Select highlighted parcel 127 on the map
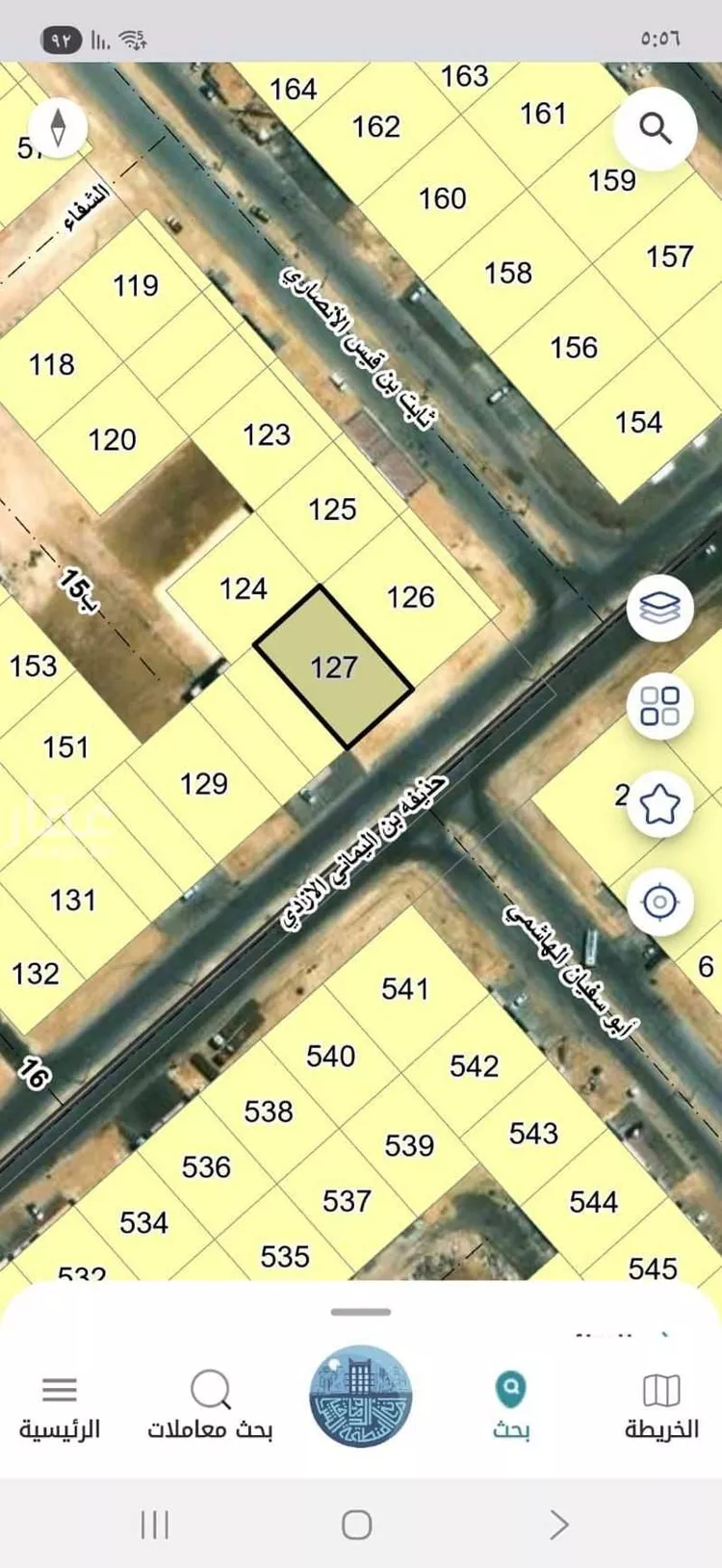Viewport: 722px width, 1568px height. [x=333, y=666]
